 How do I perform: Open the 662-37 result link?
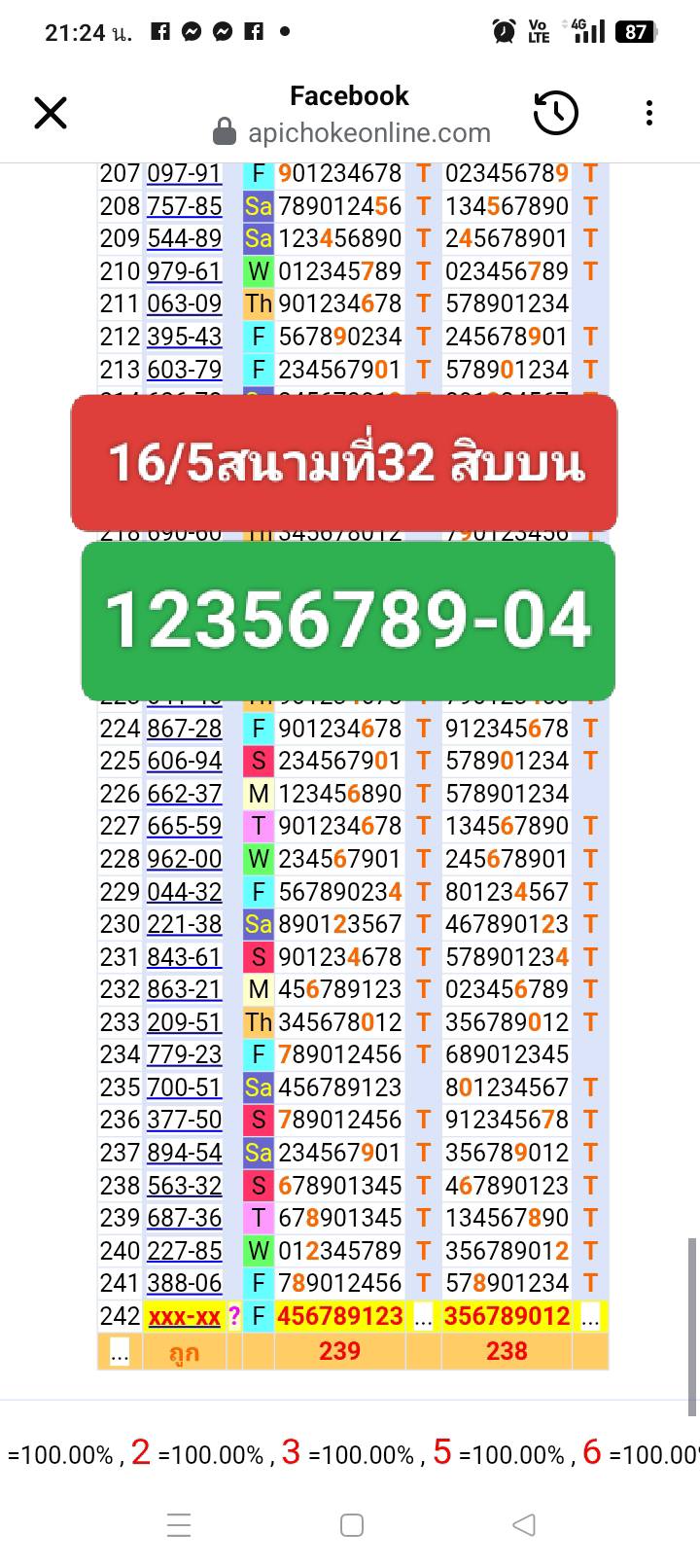tap(185, 794)
